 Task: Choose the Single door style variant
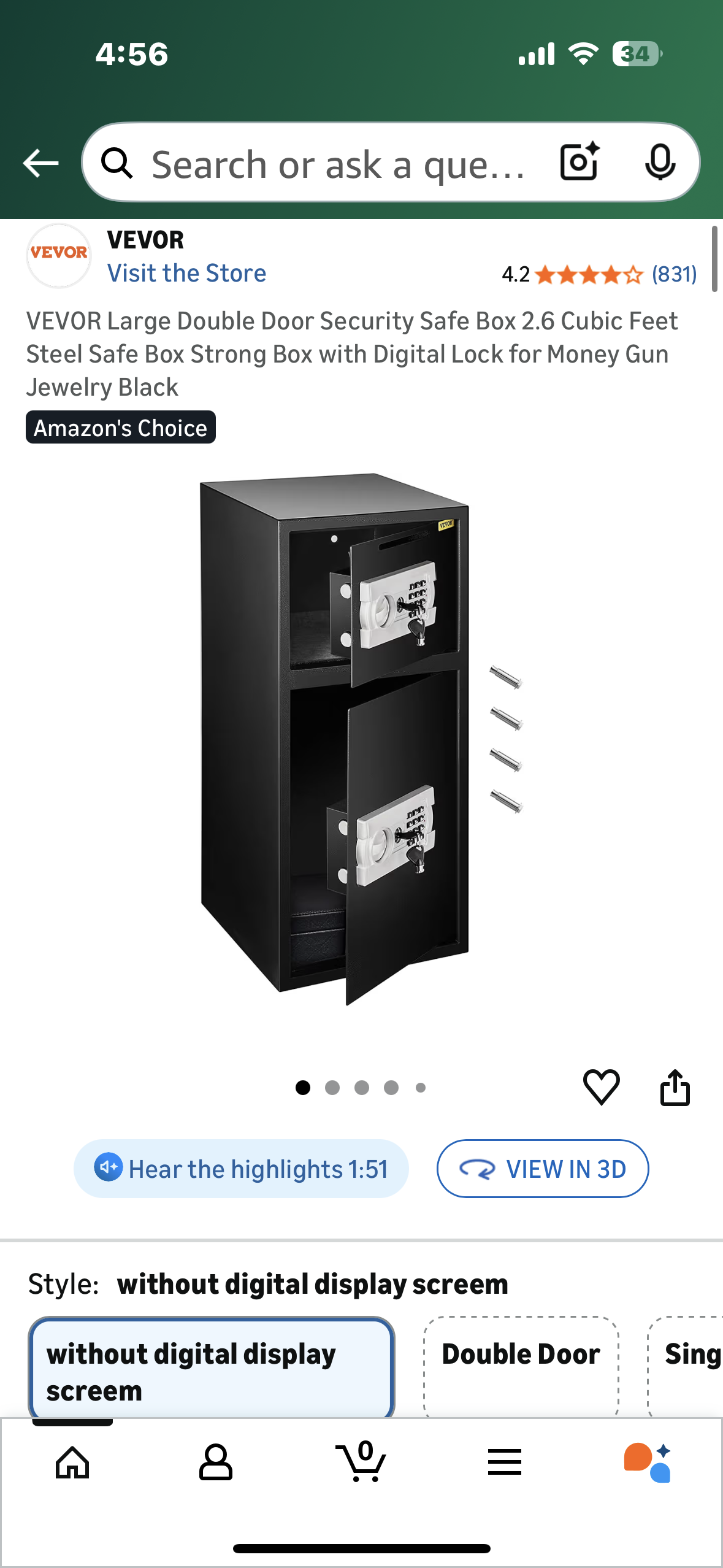click(x=696, y=1354)
